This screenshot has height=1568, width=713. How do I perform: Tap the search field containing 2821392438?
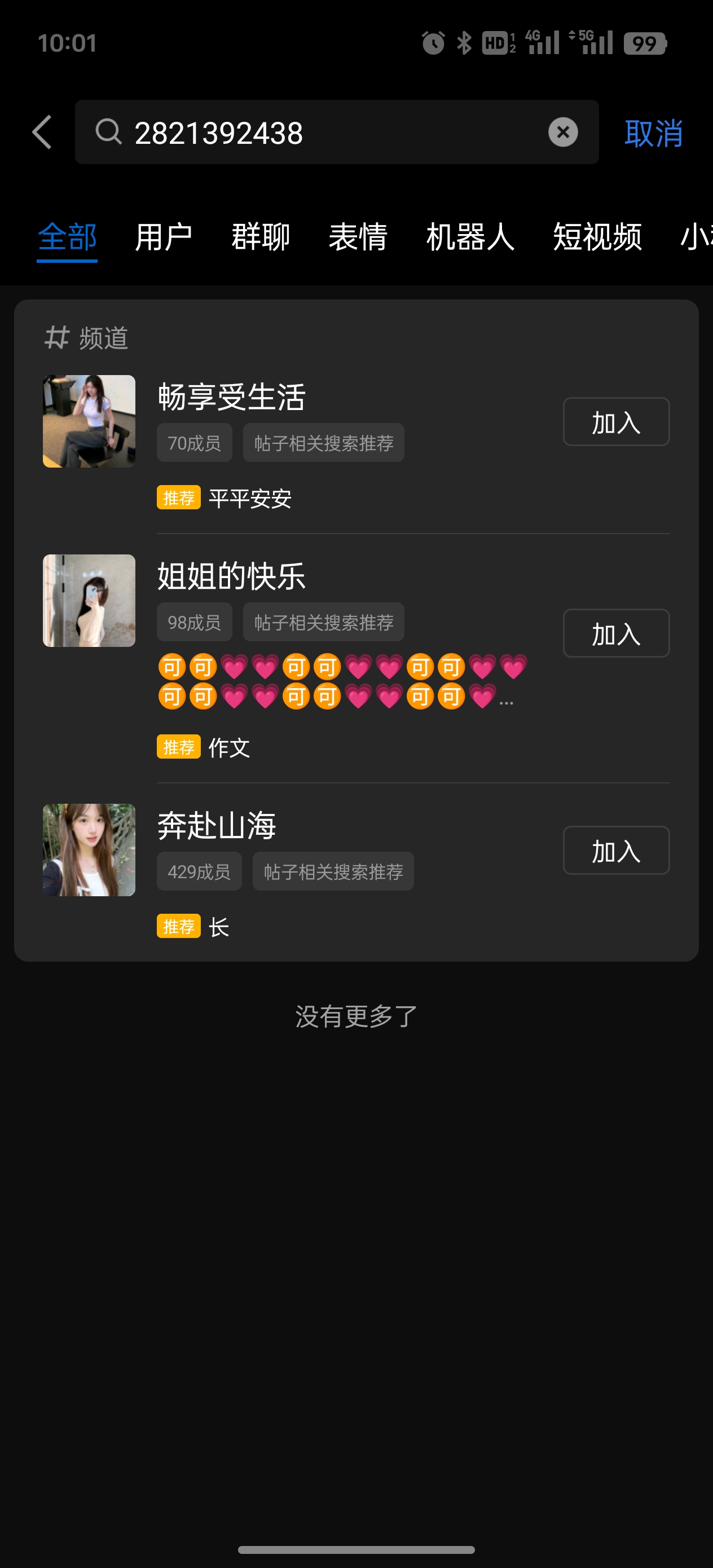point(329,133)
